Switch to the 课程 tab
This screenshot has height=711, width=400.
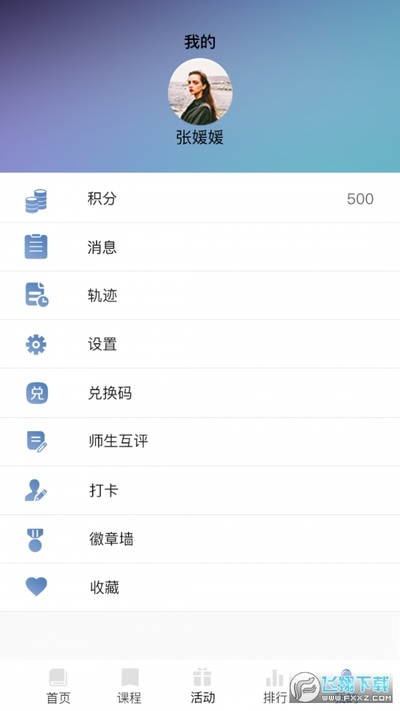tap(130, 686)
